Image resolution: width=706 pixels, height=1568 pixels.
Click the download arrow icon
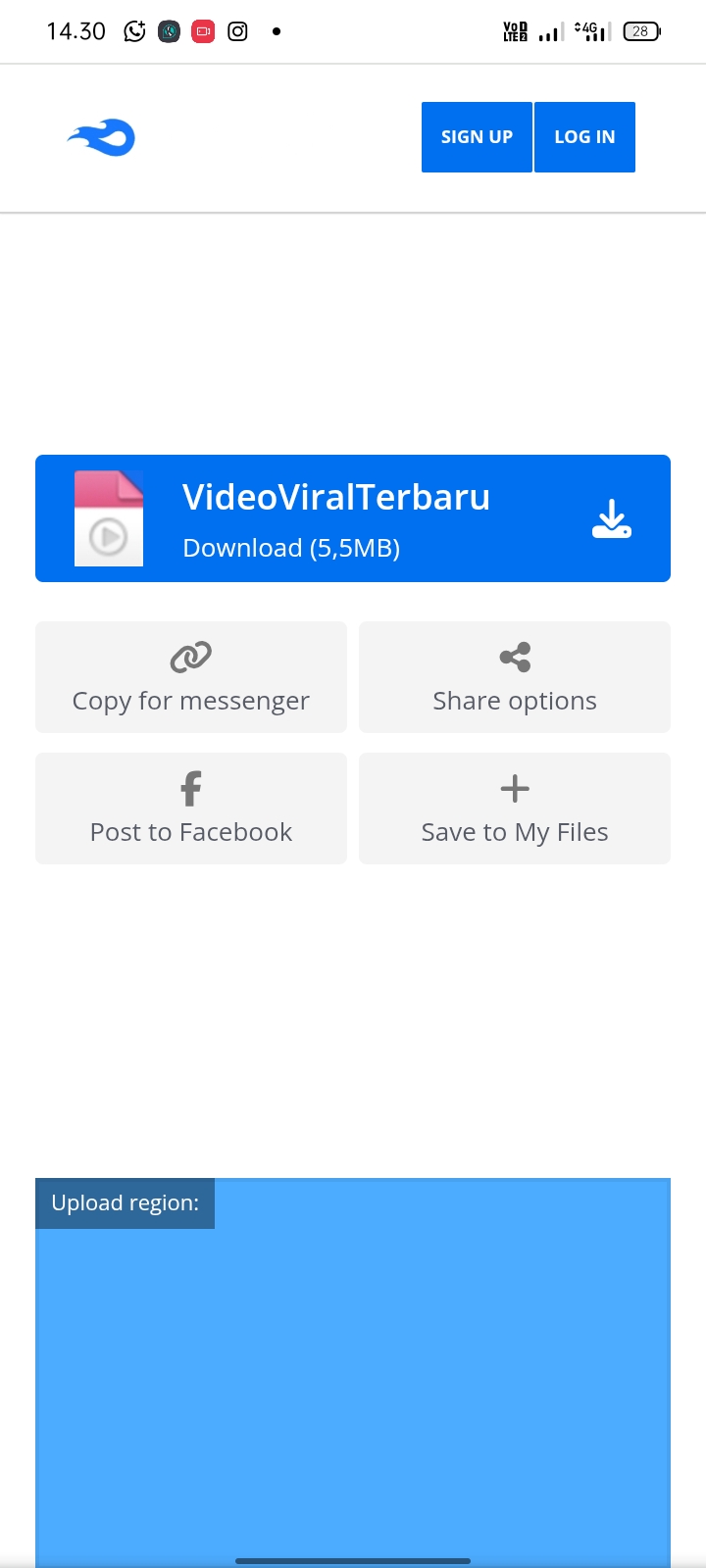coord(612,518)
